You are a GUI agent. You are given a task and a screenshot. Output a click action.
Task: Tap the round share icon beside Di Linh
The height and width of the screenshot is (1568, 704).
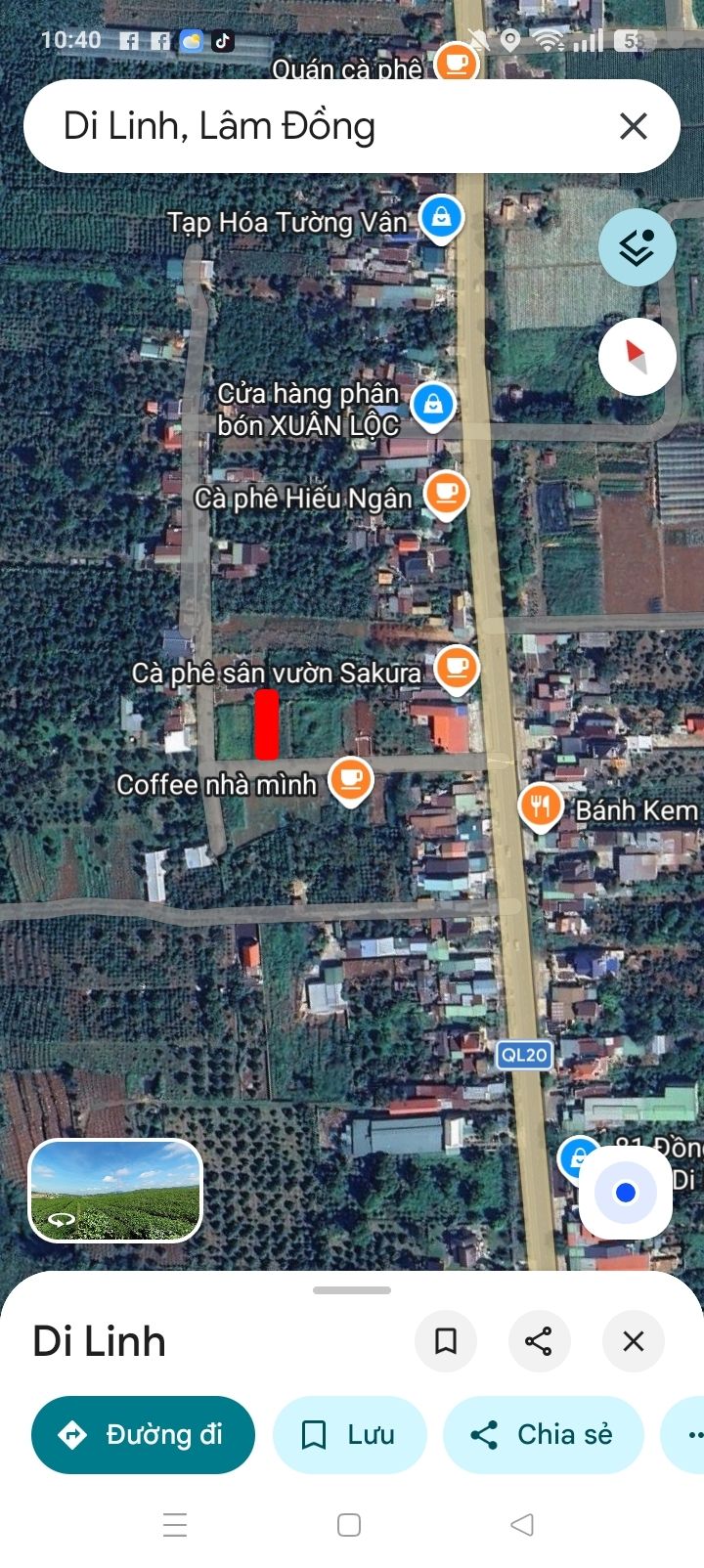540,1341
